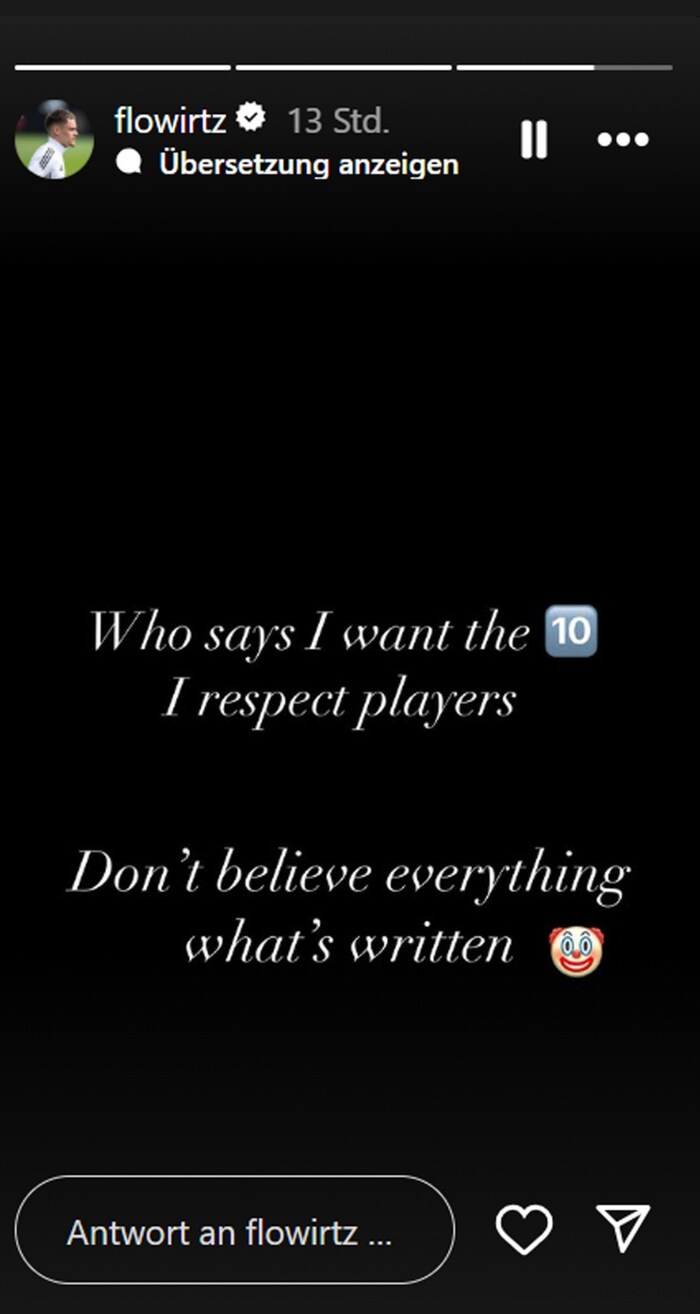
Task: Pause the story playback
Action: click(x=534, y=140)
